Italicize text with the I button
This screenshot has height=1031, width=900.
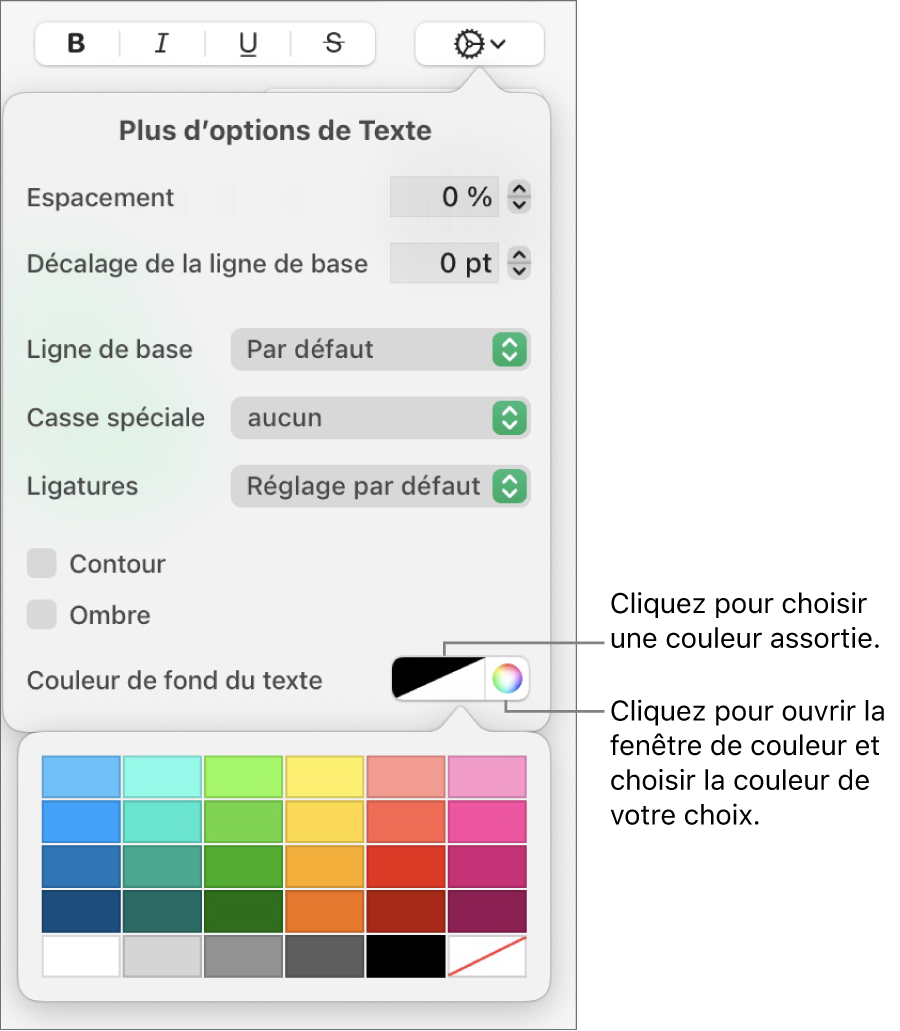162,44
